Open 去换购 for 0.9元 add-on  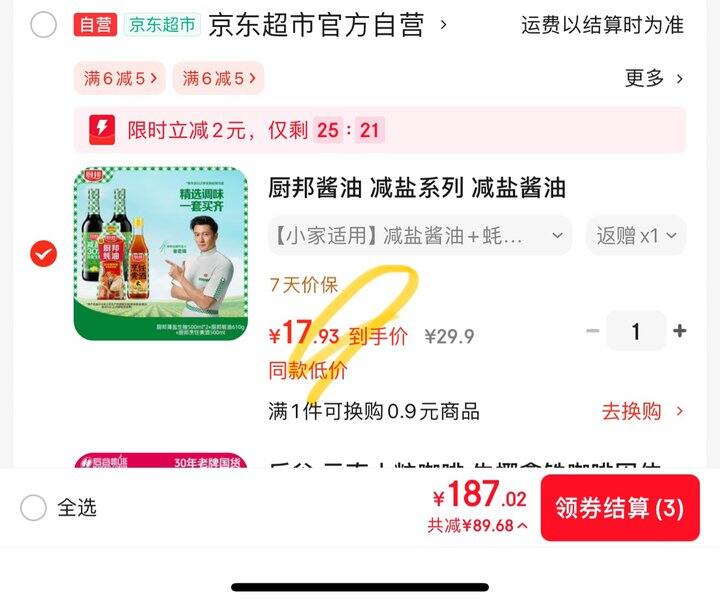pos(643,411)
